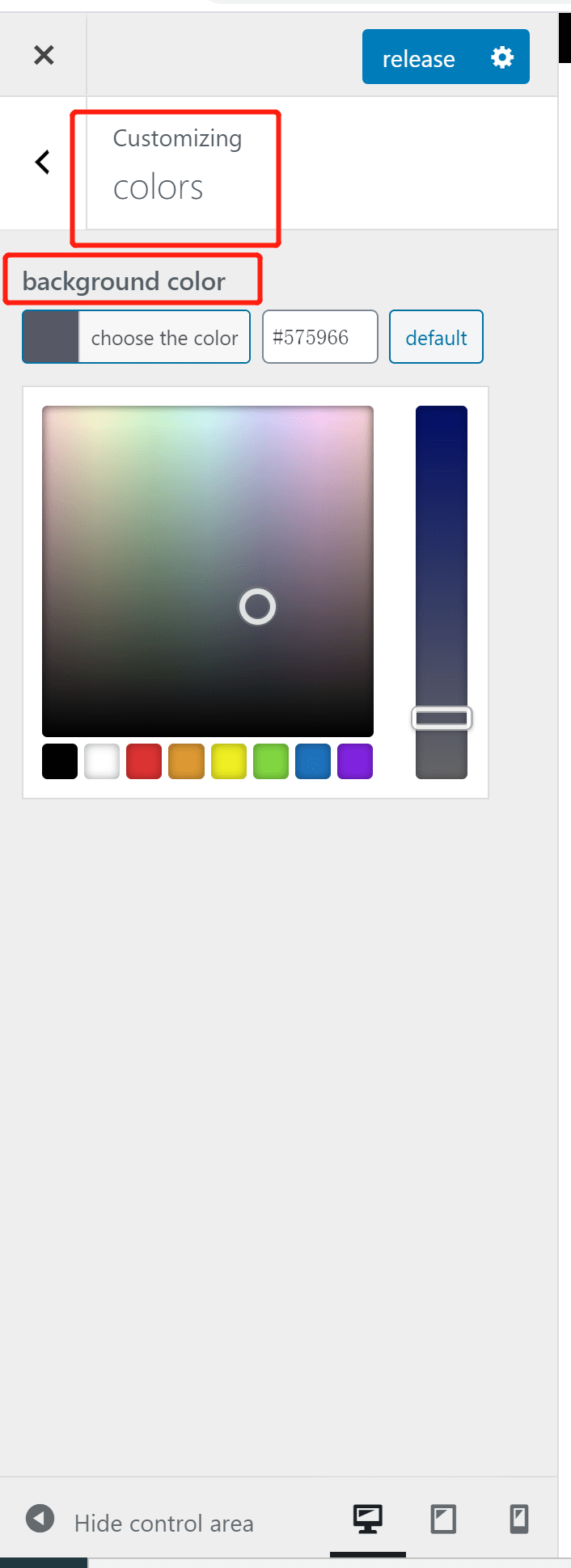This screenshot has width=571, height=1568.
Task: Reset color with the default button
Action: tap(436, 337)
